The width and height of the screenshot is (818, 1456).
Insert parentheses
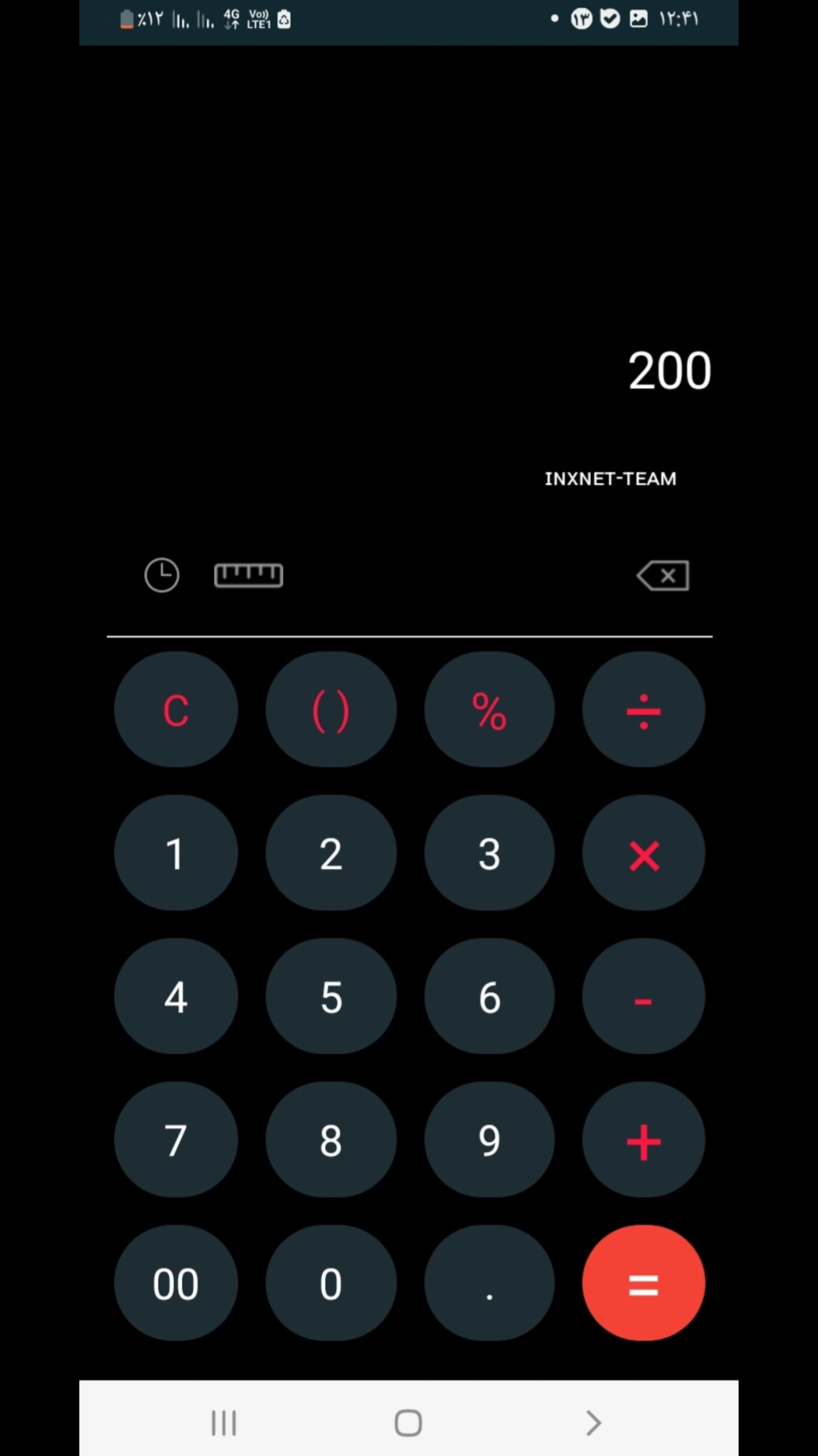pos(331,710)
